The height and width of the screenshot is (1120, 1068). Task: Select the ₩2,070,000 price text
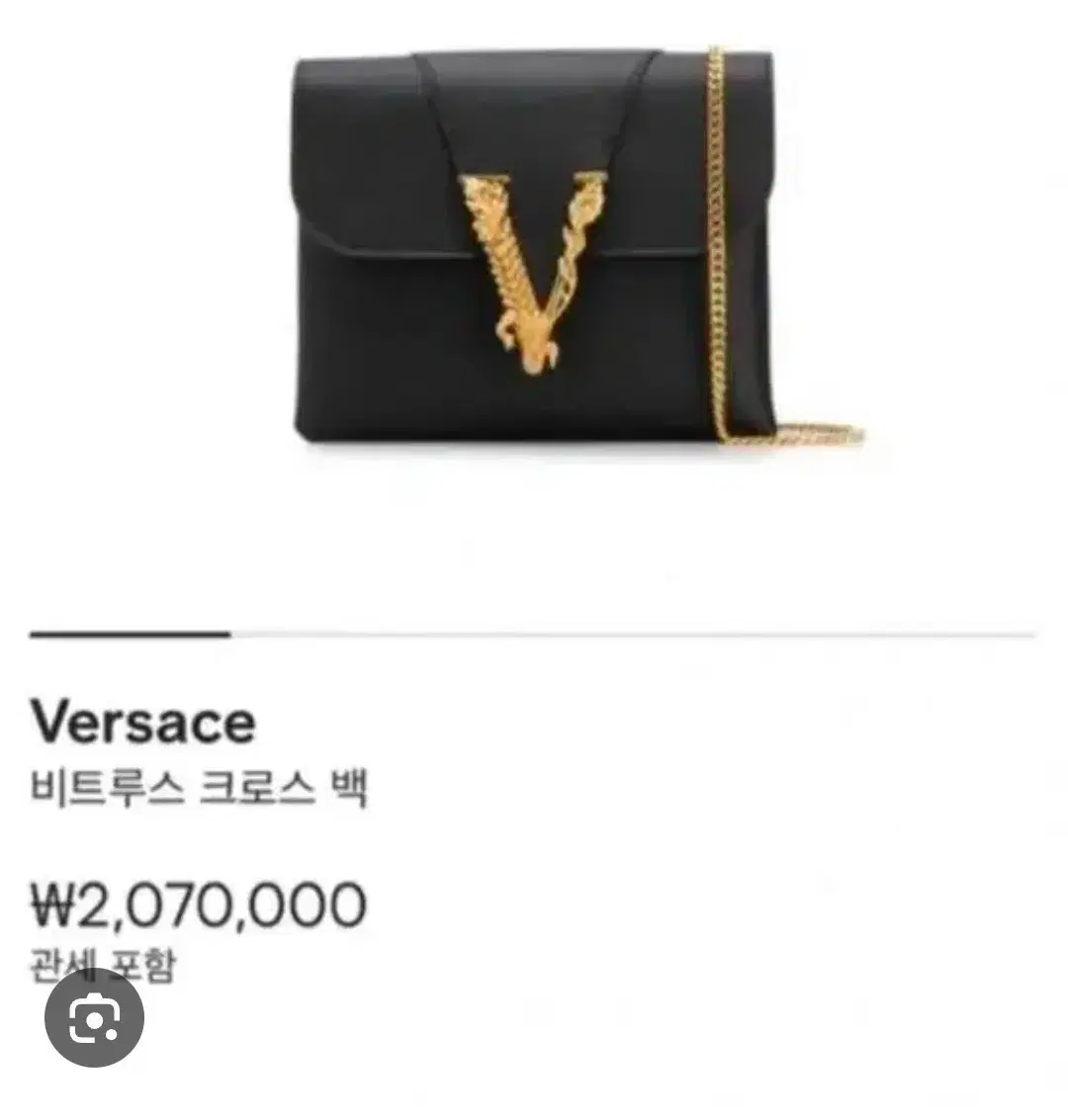[x=198, y=902]
